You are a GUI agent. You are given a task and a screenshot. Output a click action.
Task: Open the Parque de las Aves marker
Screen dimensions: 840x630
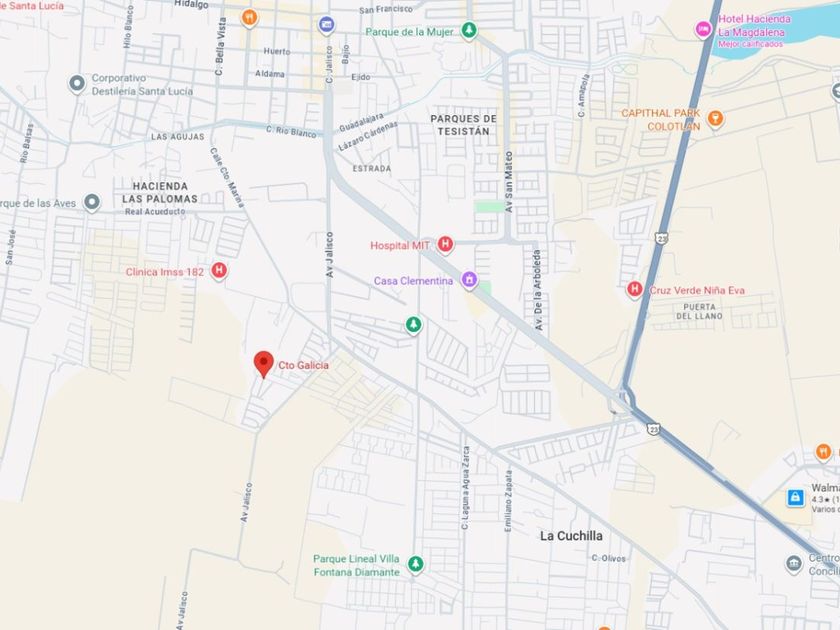tap(92, 202)
